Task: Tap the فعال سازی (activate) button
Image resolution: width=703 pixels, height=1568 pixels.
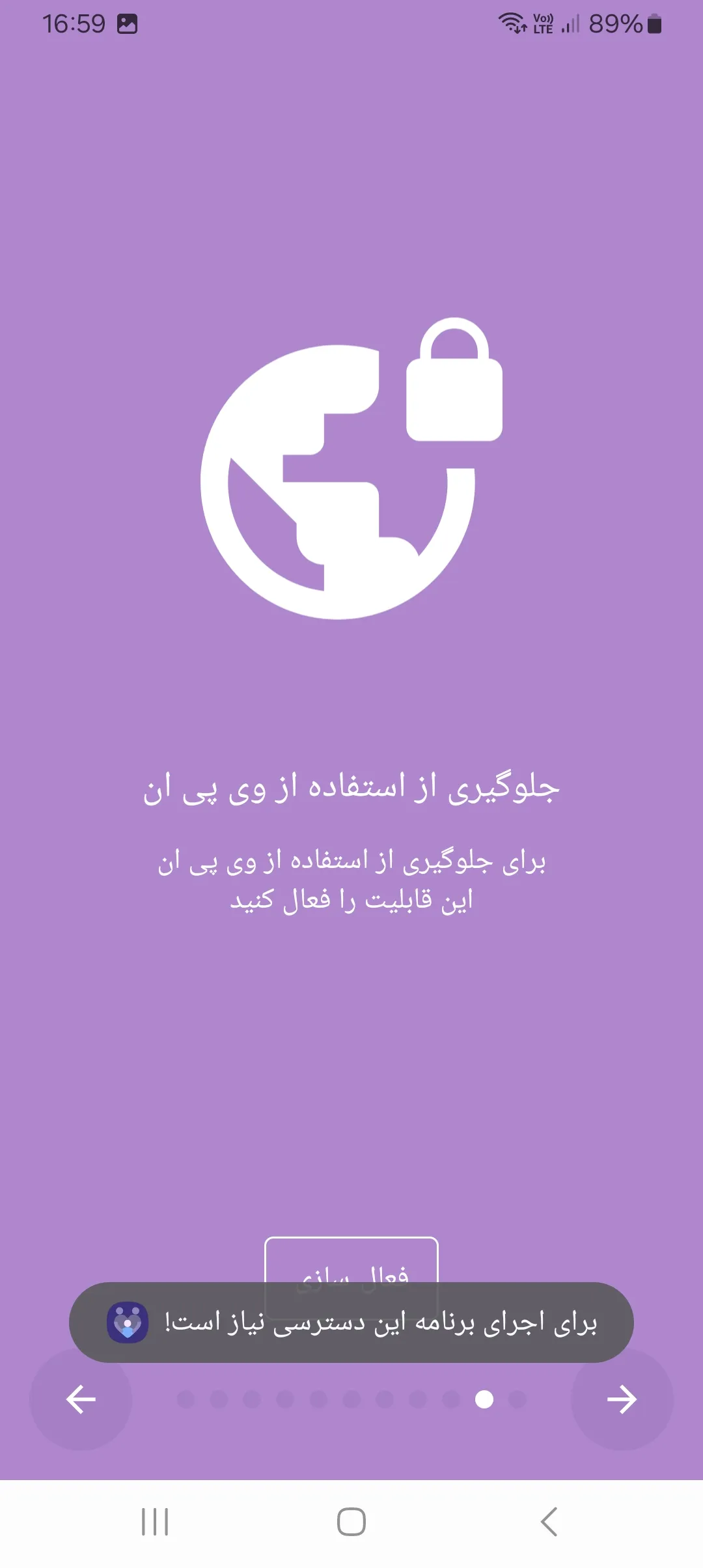Action: pyautogui.click(x=351, y=1260)
